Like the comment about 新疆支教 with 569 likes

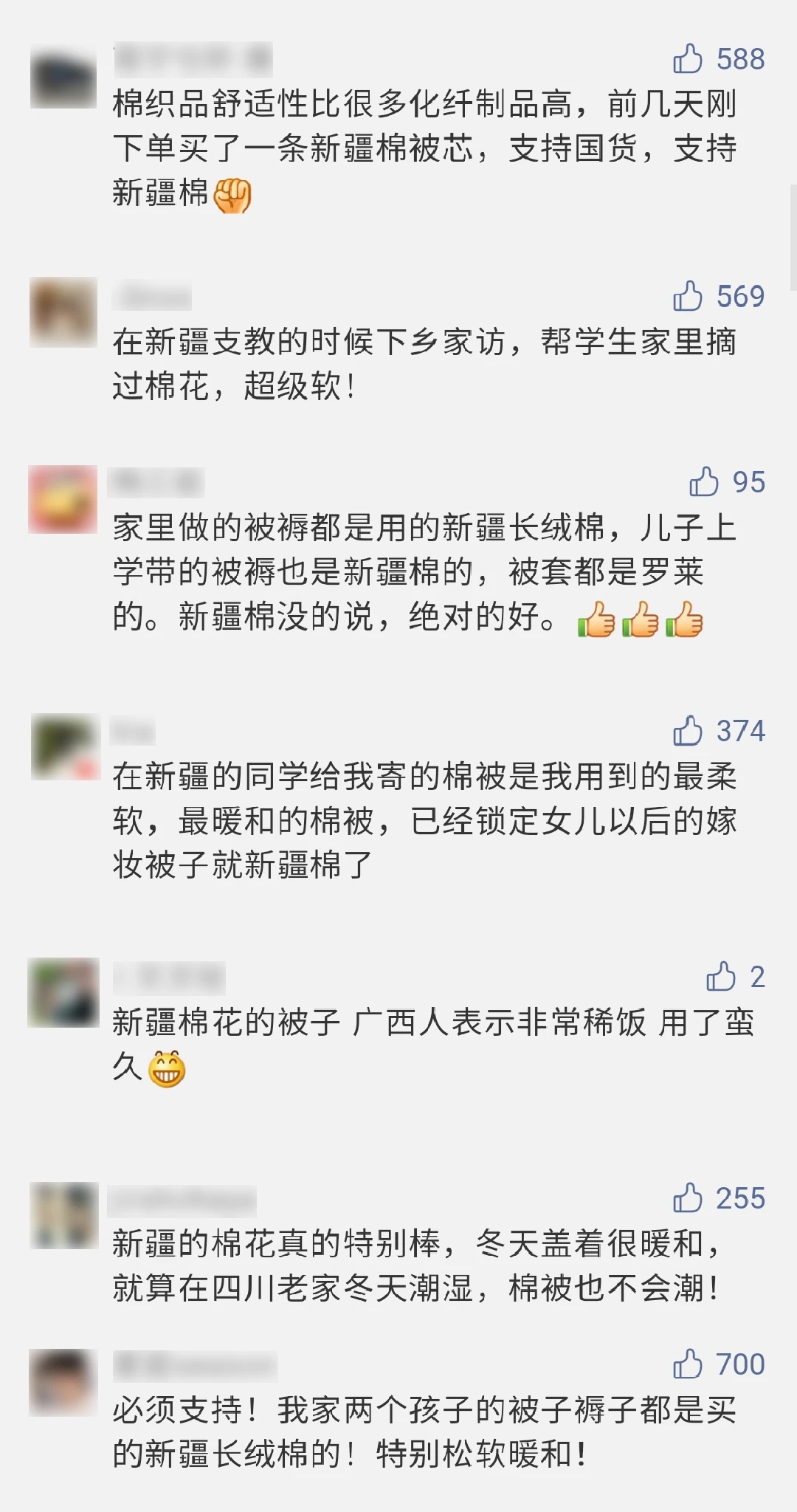pyautogui.click(x=688, y=296)
